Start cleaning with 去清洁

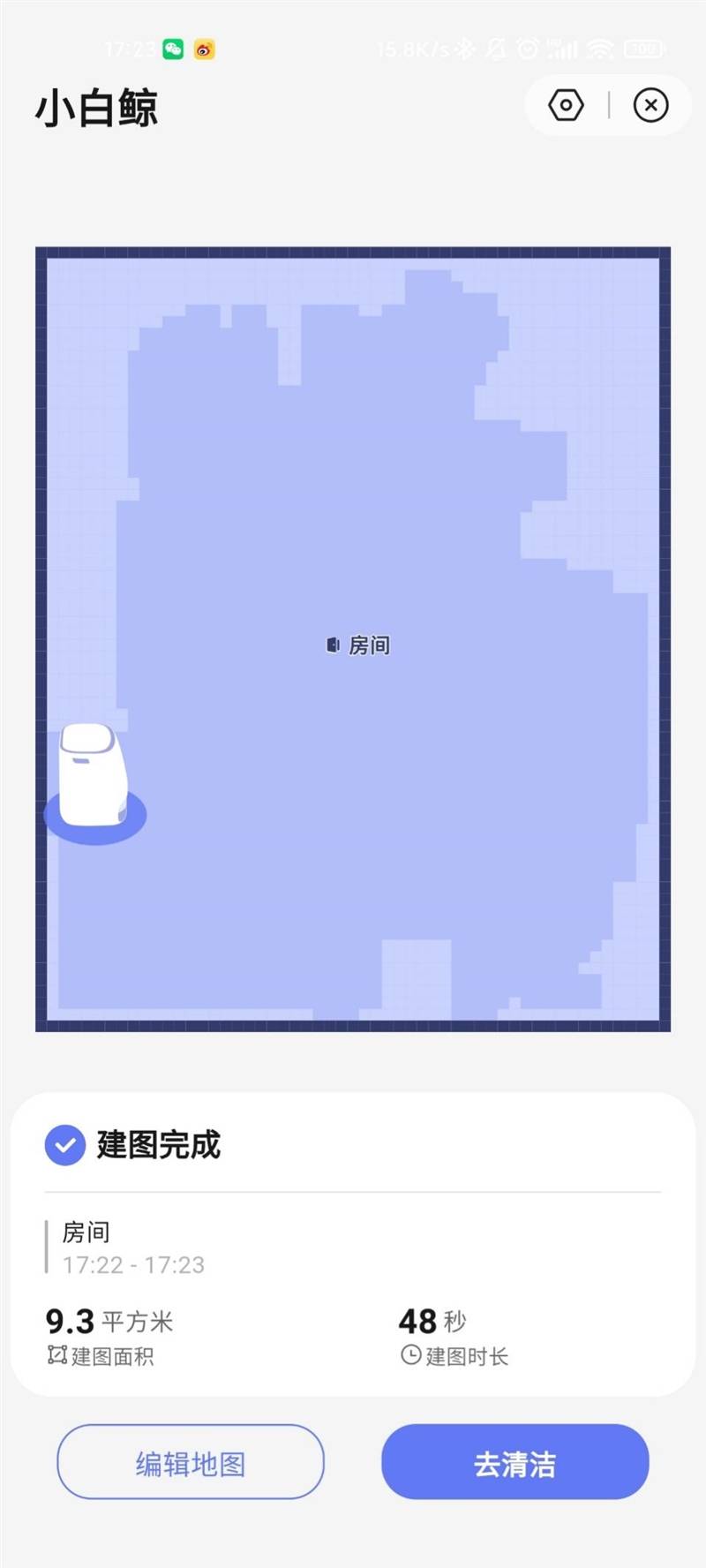click(x=515, y=1462)
